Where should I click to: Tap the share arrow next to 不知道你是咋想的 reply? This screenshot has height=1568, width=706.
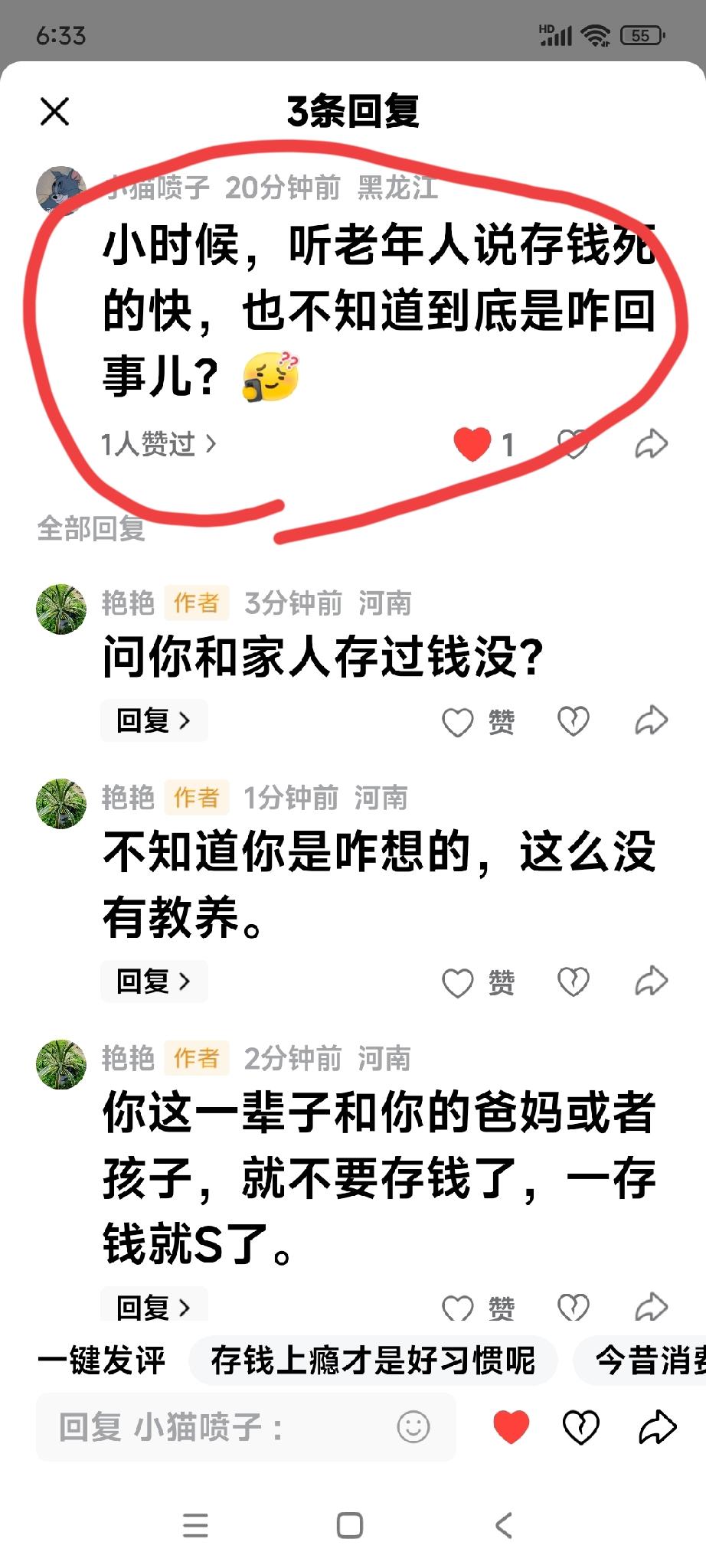650,981
